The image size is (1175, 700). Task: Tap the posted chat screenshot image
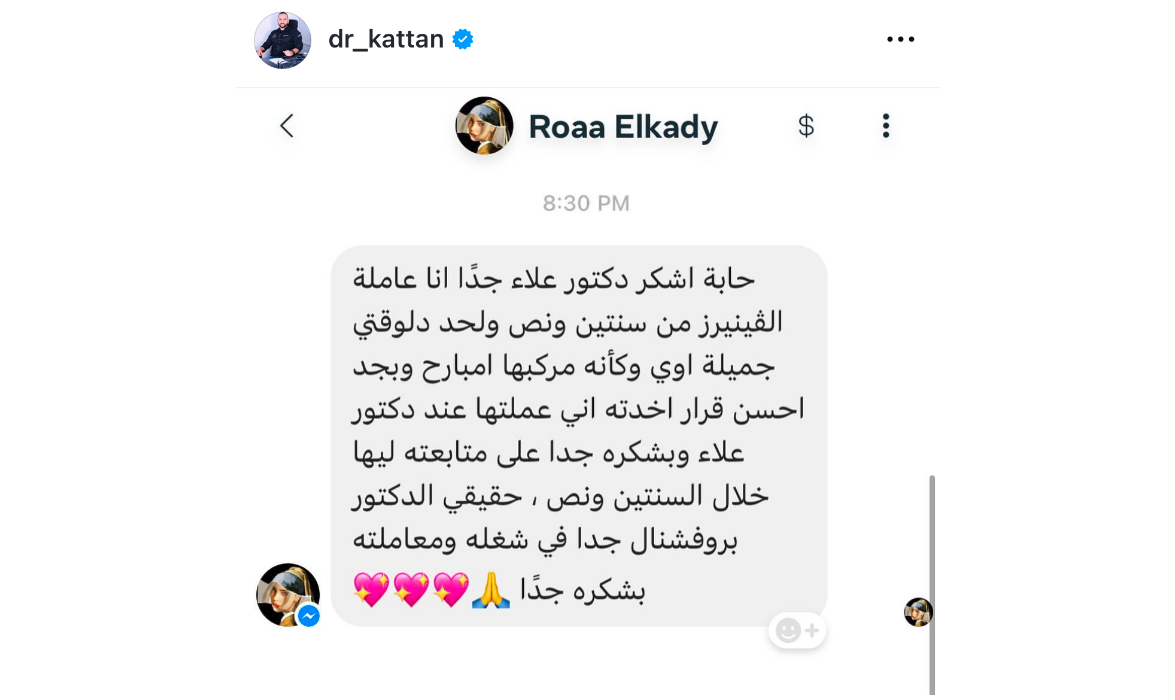587,400
